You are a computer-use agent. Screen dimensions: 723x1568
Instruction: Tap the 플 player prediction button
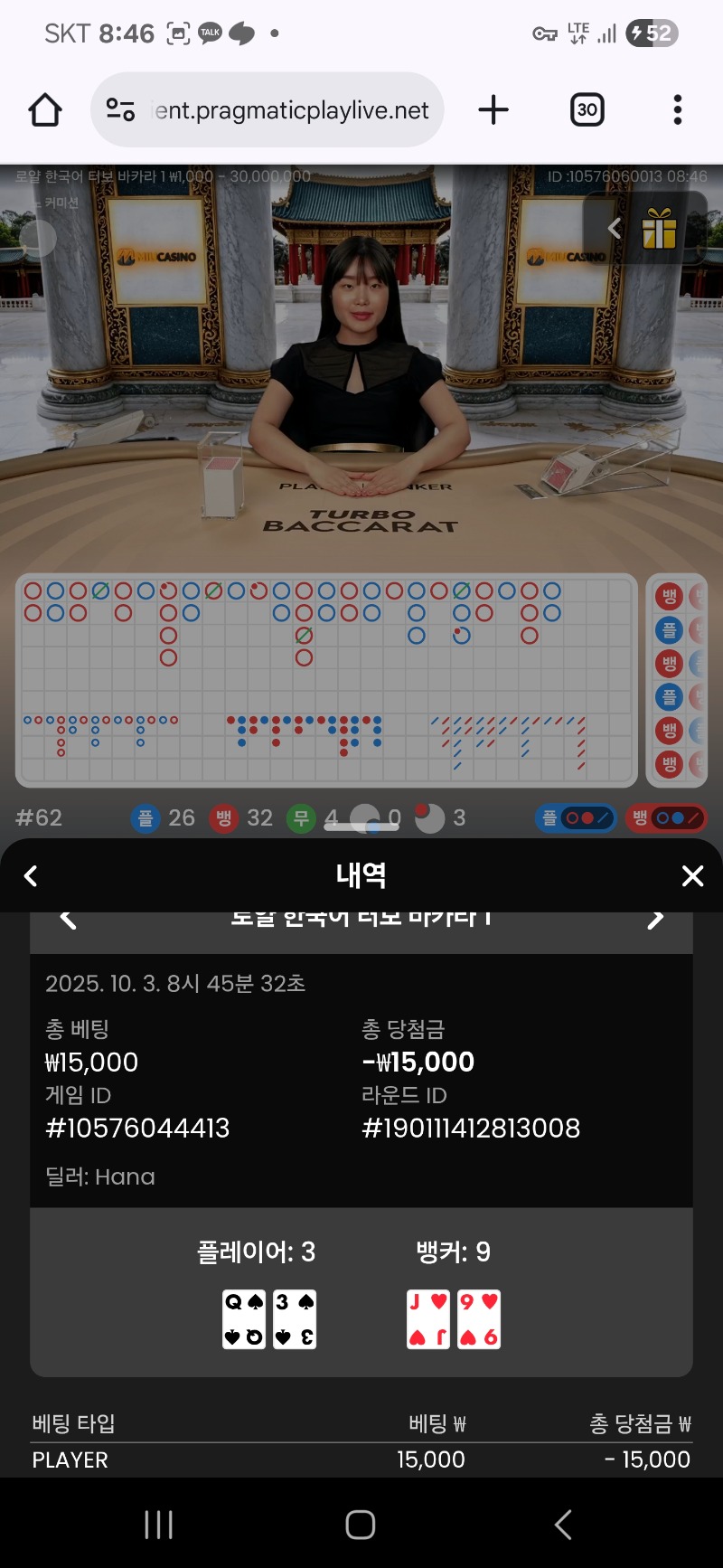coord(576,818)
